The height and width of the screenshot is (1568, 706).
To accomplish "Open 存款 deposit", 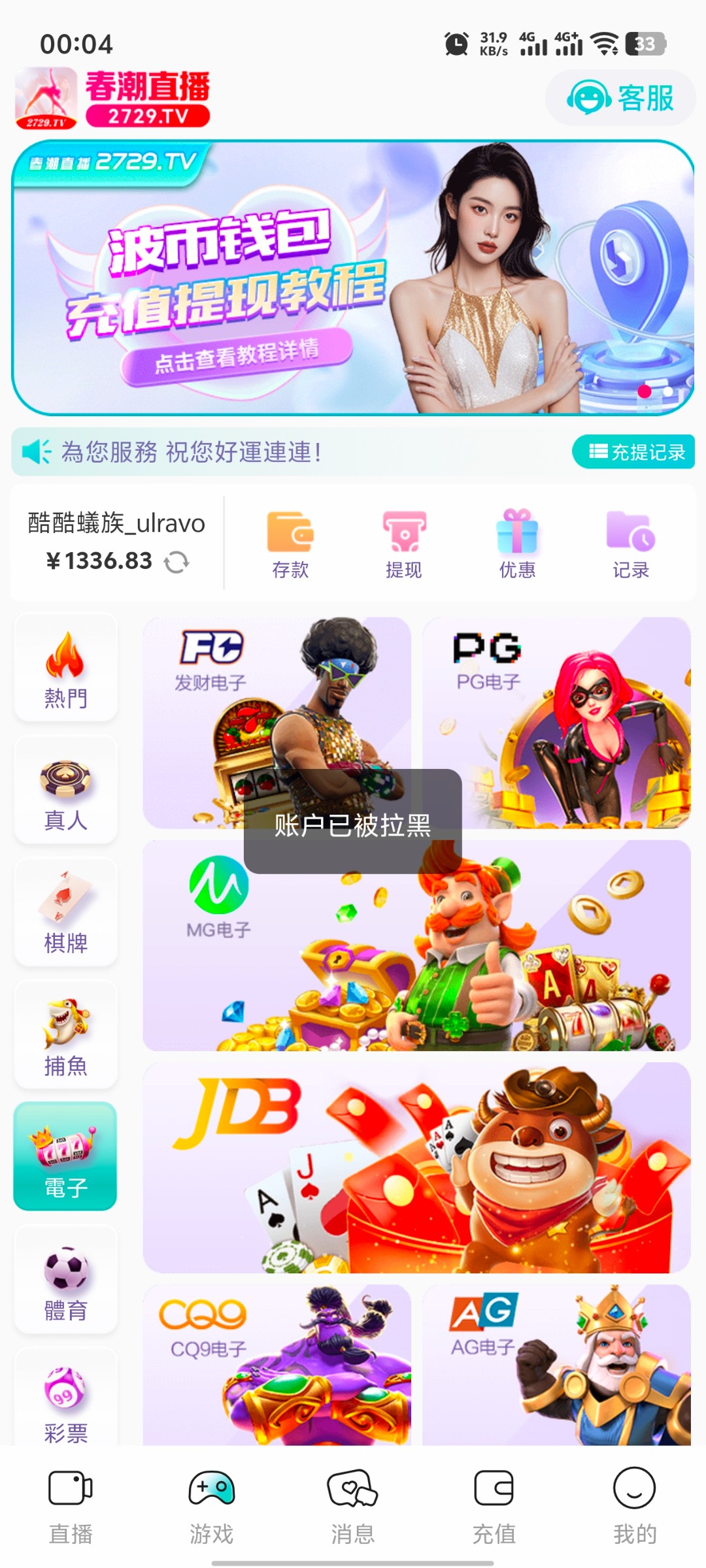I will coord(290,546).
